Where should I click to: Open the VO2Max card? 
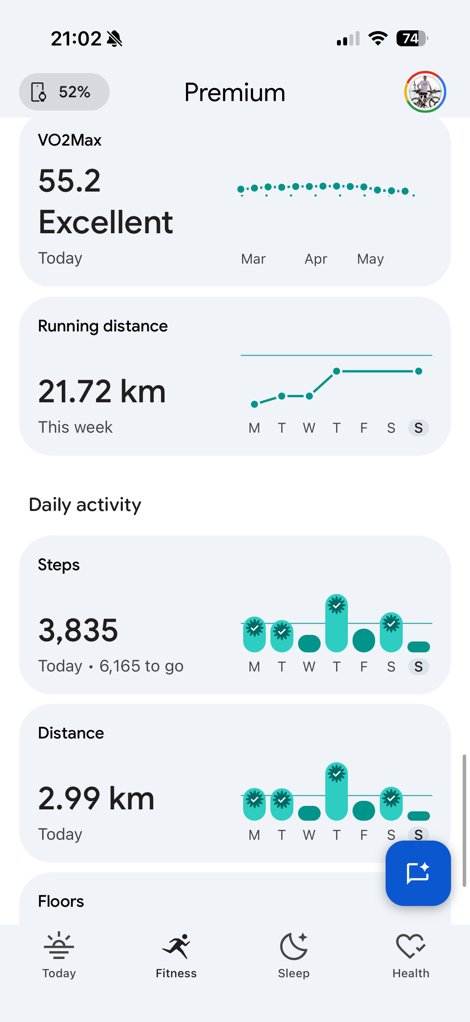[235, 202]
